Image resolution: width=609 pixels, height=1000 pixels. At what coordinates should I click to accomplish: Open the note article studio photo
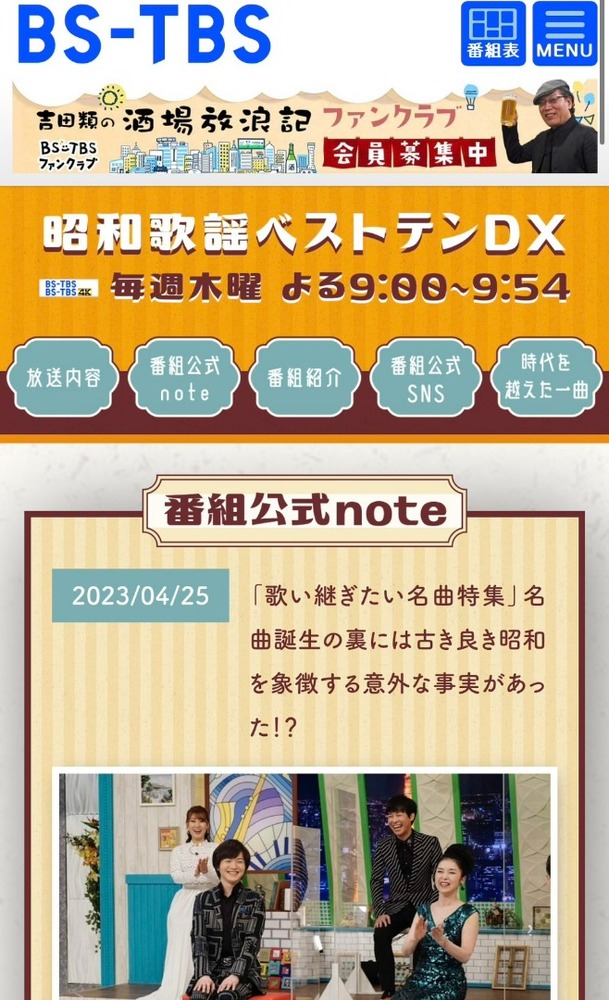point(304,885)
